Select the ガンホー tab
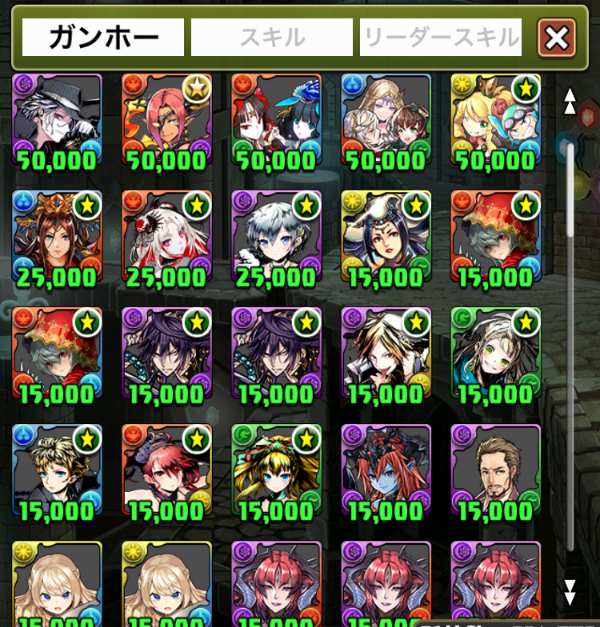 click(x=104, y=39)
